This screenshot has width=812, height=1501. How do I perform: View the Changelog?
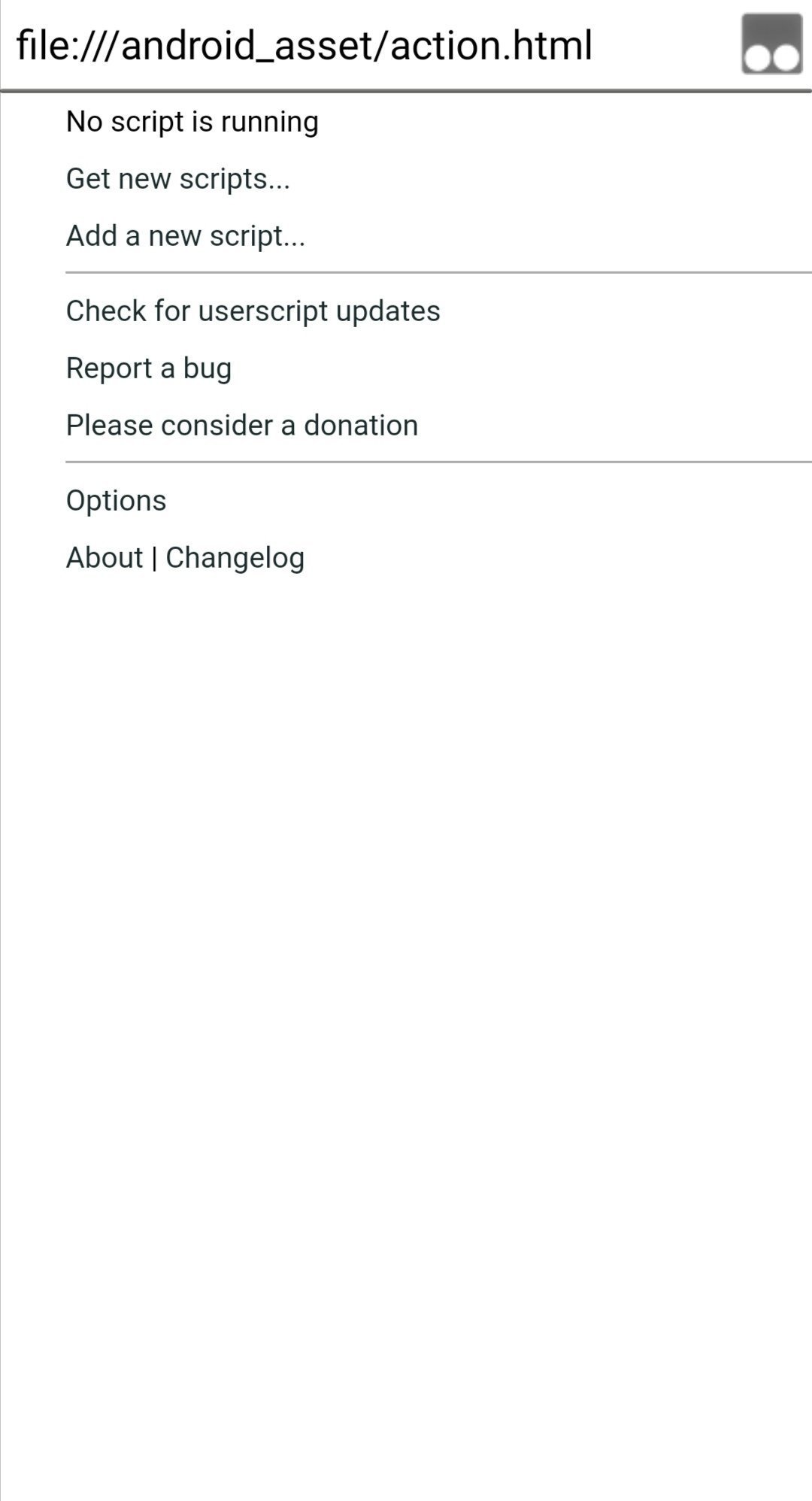(x=235, y=558)
